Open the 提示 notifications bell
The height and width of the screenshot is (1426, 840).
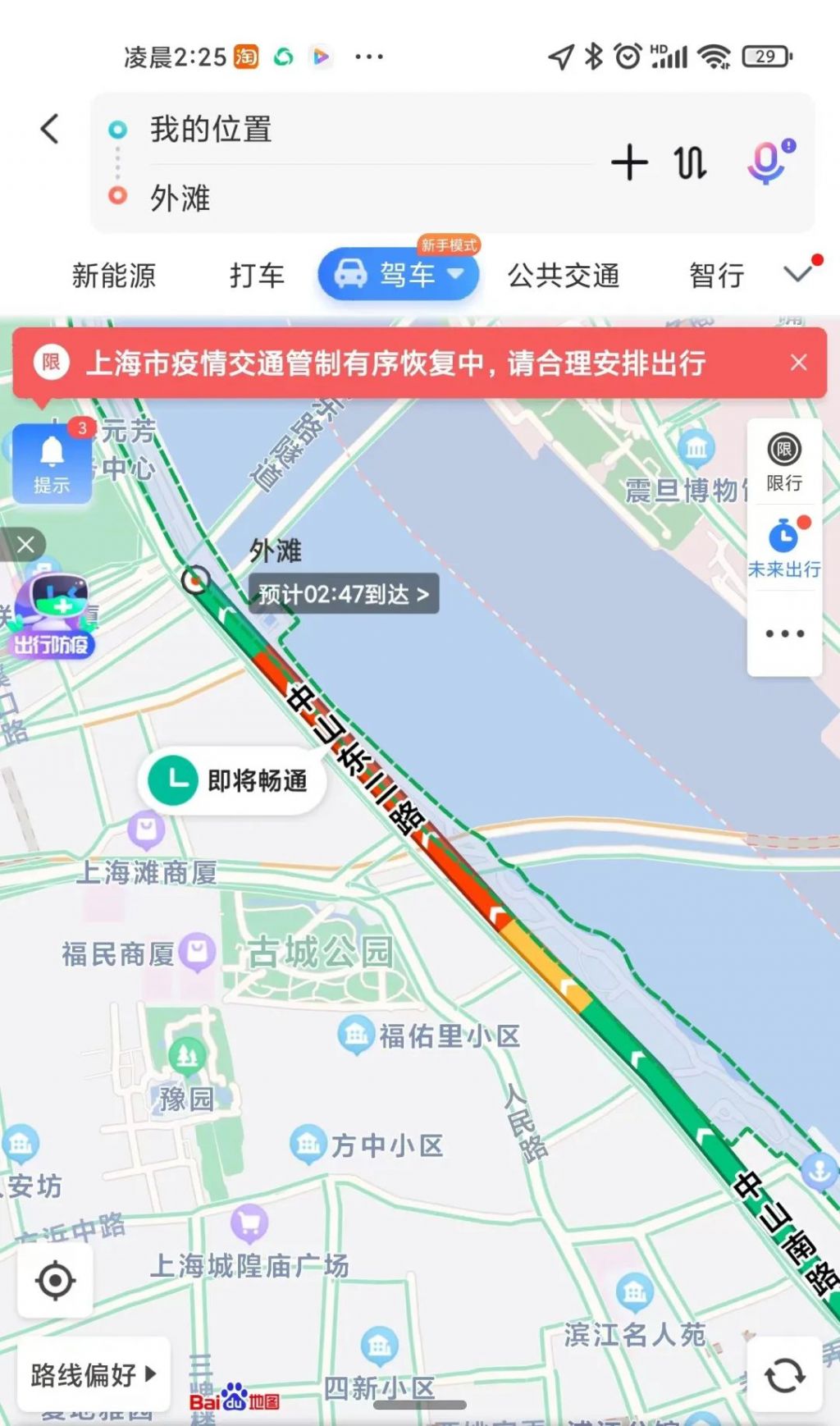(52, 464)
